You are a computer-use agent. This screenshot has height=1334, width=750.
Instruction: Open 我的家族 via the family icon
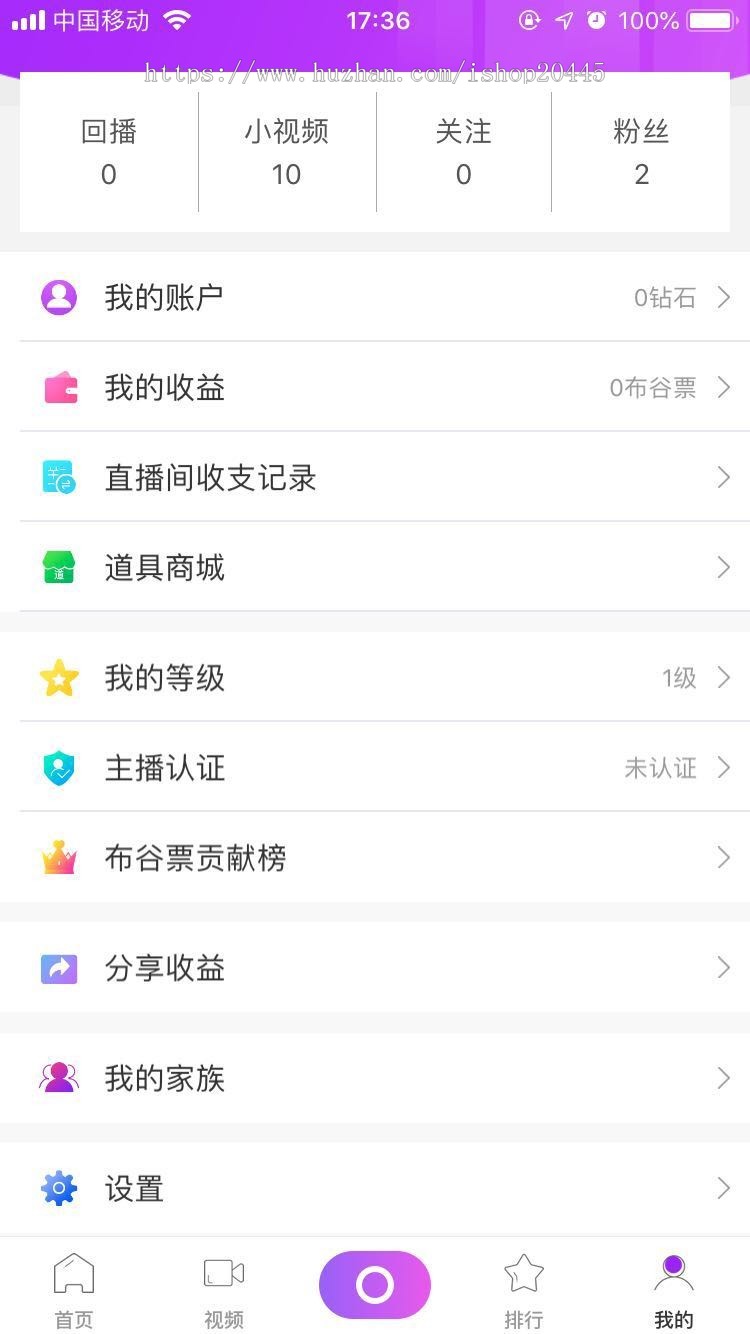pos(58,1078)
